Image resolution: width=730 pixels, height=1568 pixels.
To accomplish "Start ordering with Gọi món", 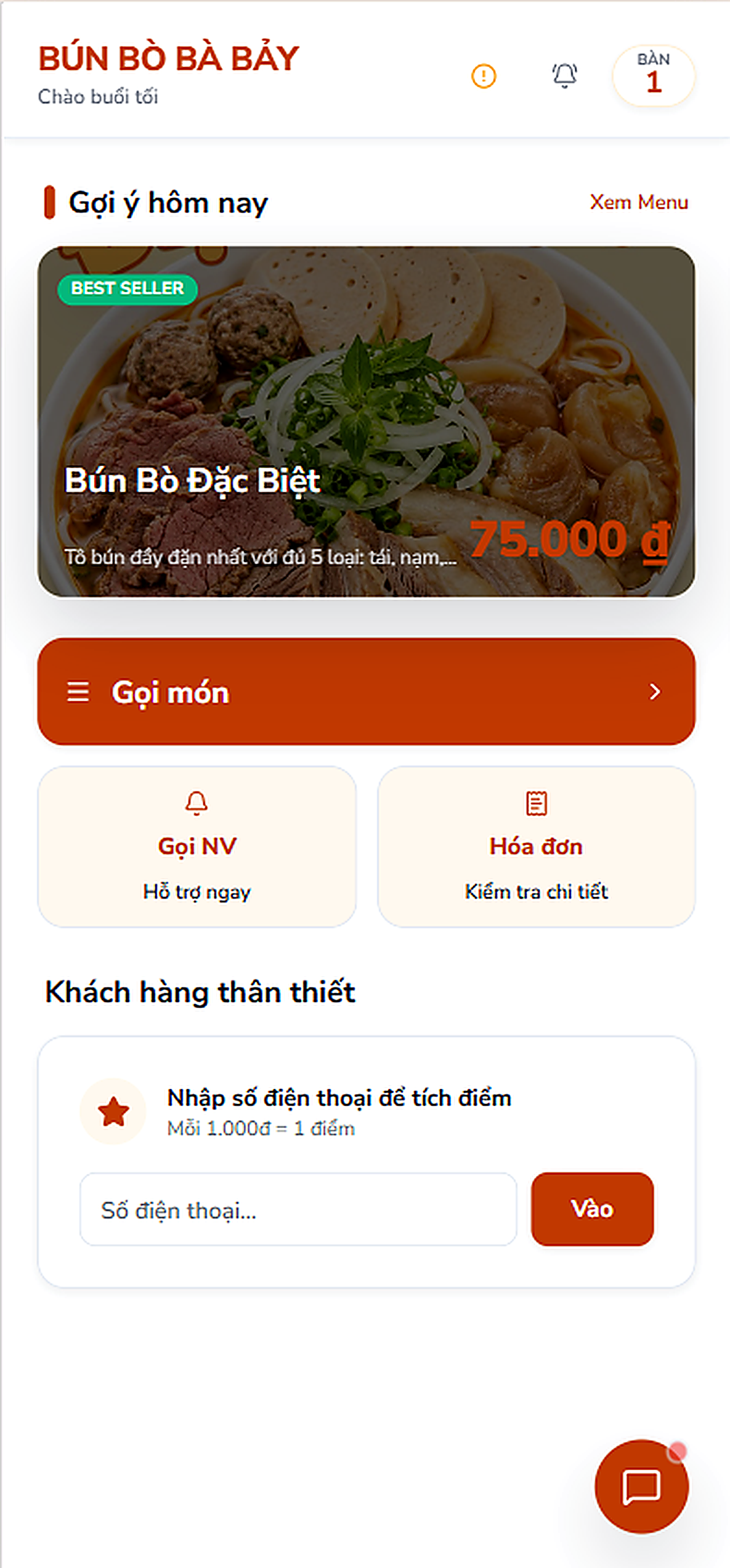I will click(367, 692).
